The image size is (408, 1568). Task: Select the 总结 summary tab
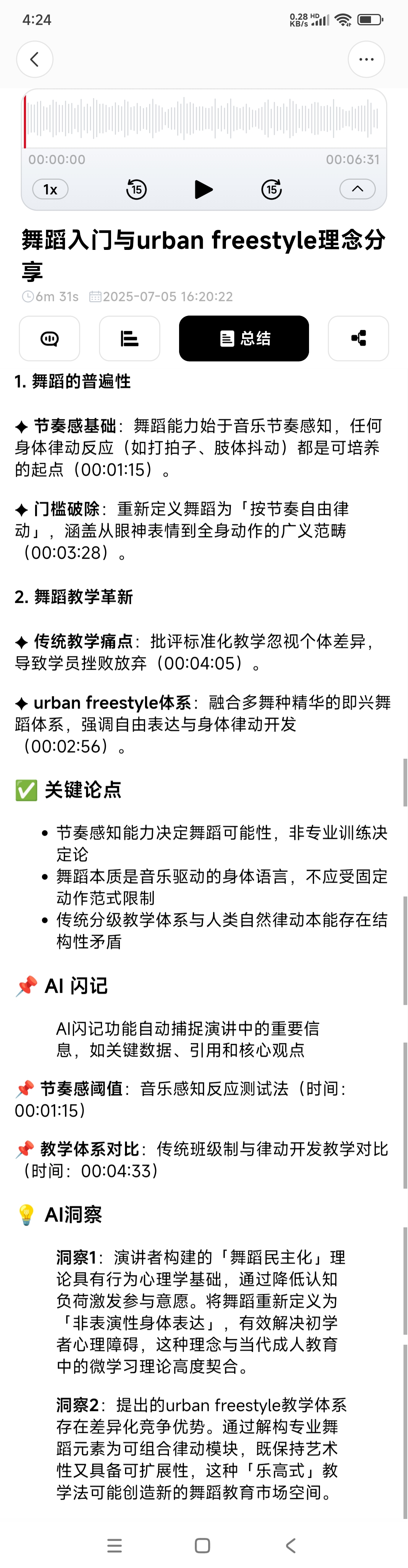click(x=244, y=339)
